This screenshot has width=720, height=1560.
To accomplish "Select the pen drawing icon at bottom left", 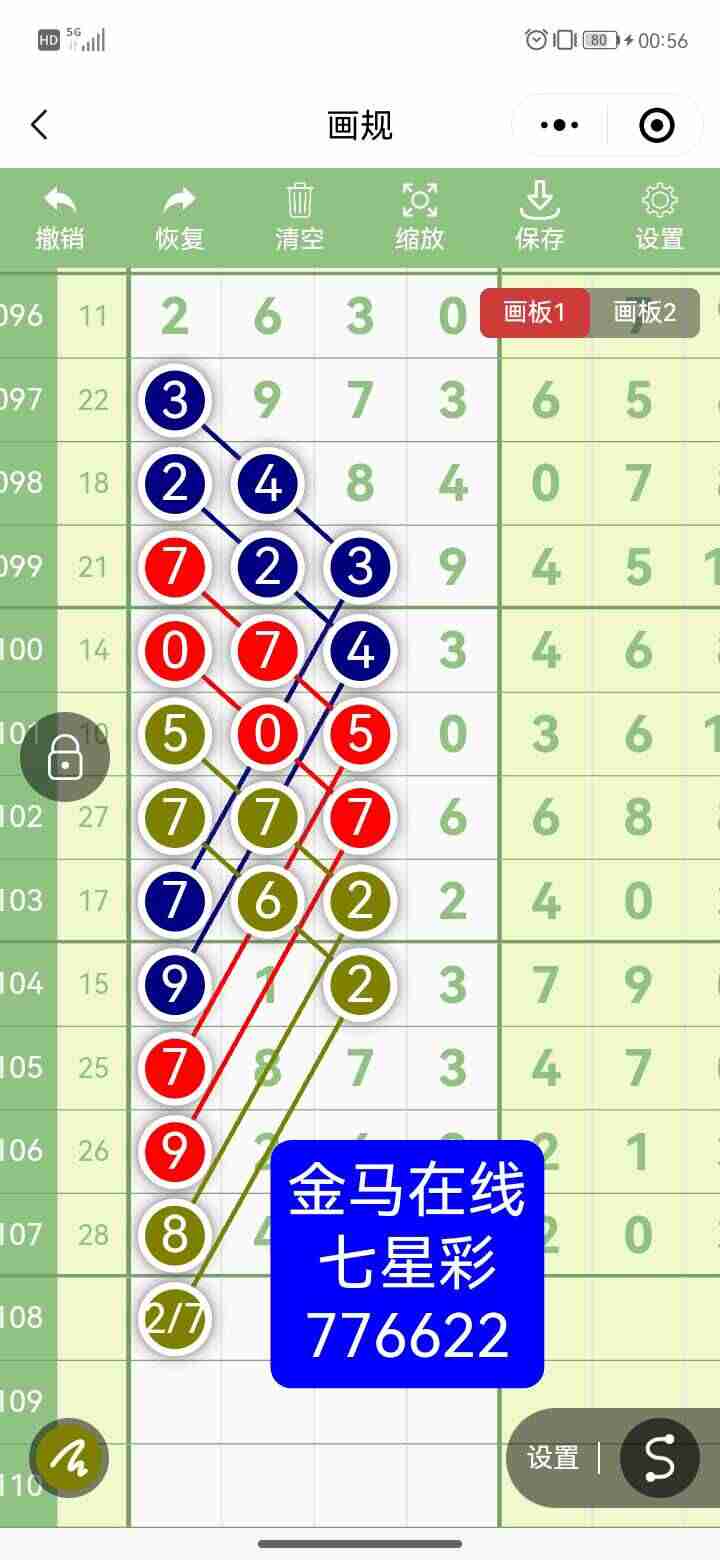I will tap(68, 1458).
